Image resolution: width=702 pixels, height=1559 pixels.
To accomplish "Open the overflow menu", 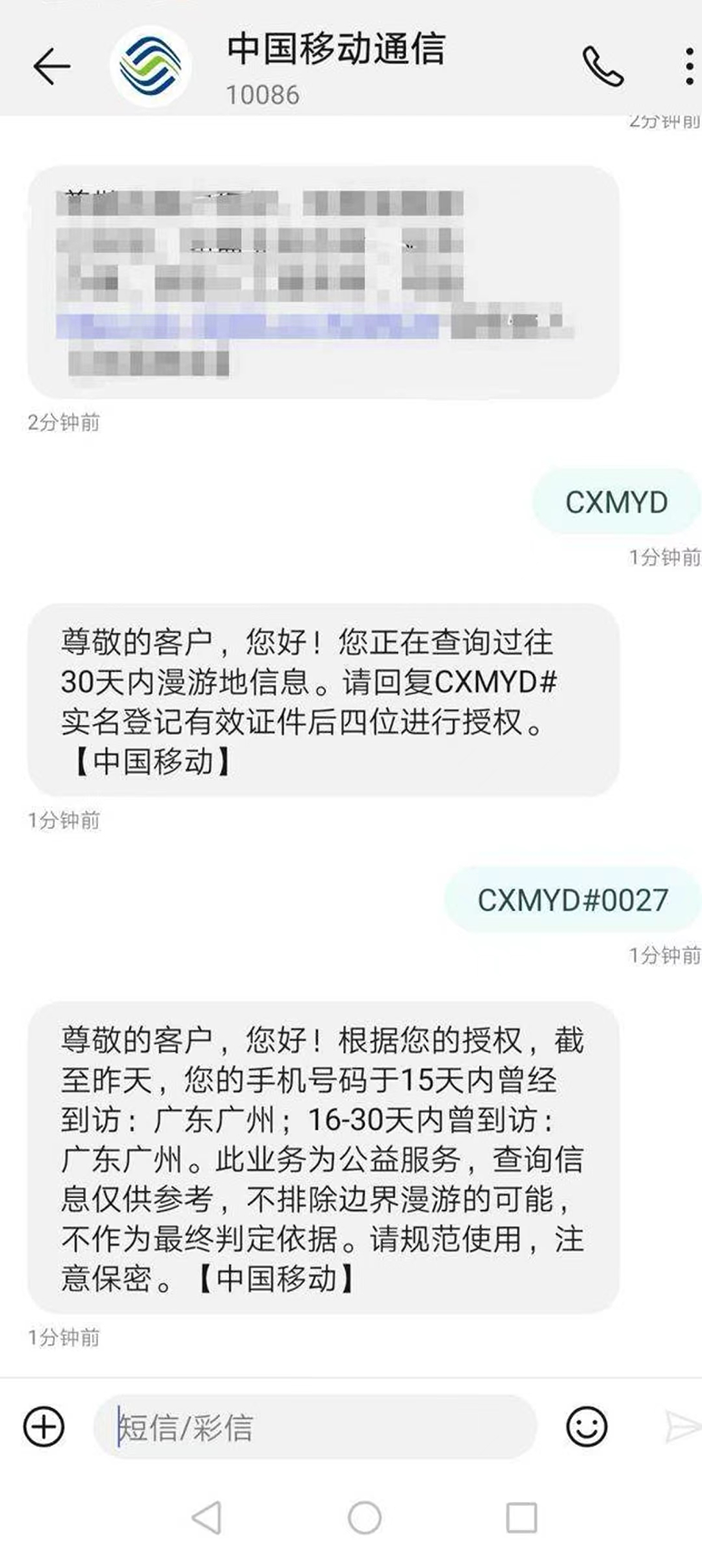I will tap(689, 67).
